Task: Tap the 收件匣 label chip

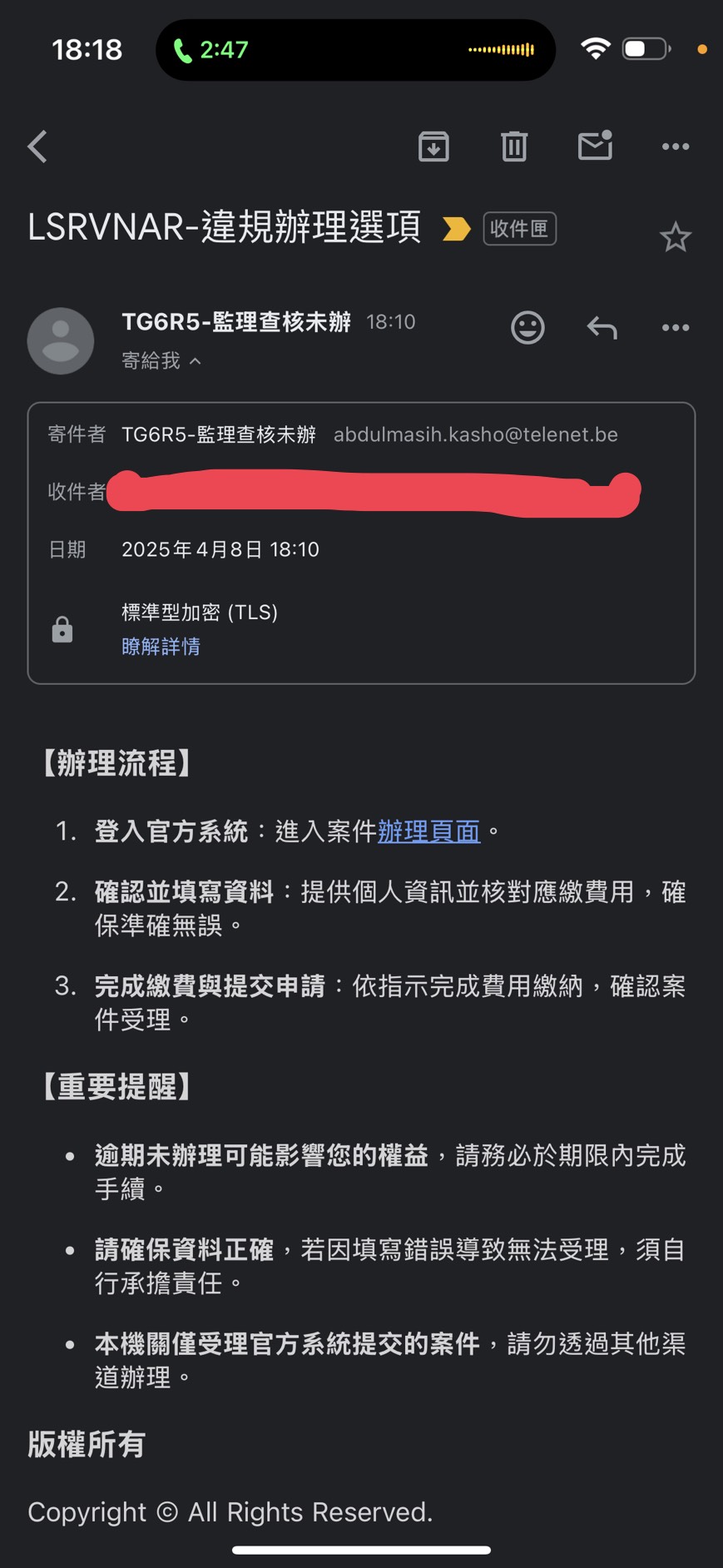Action: click(519, 229)
